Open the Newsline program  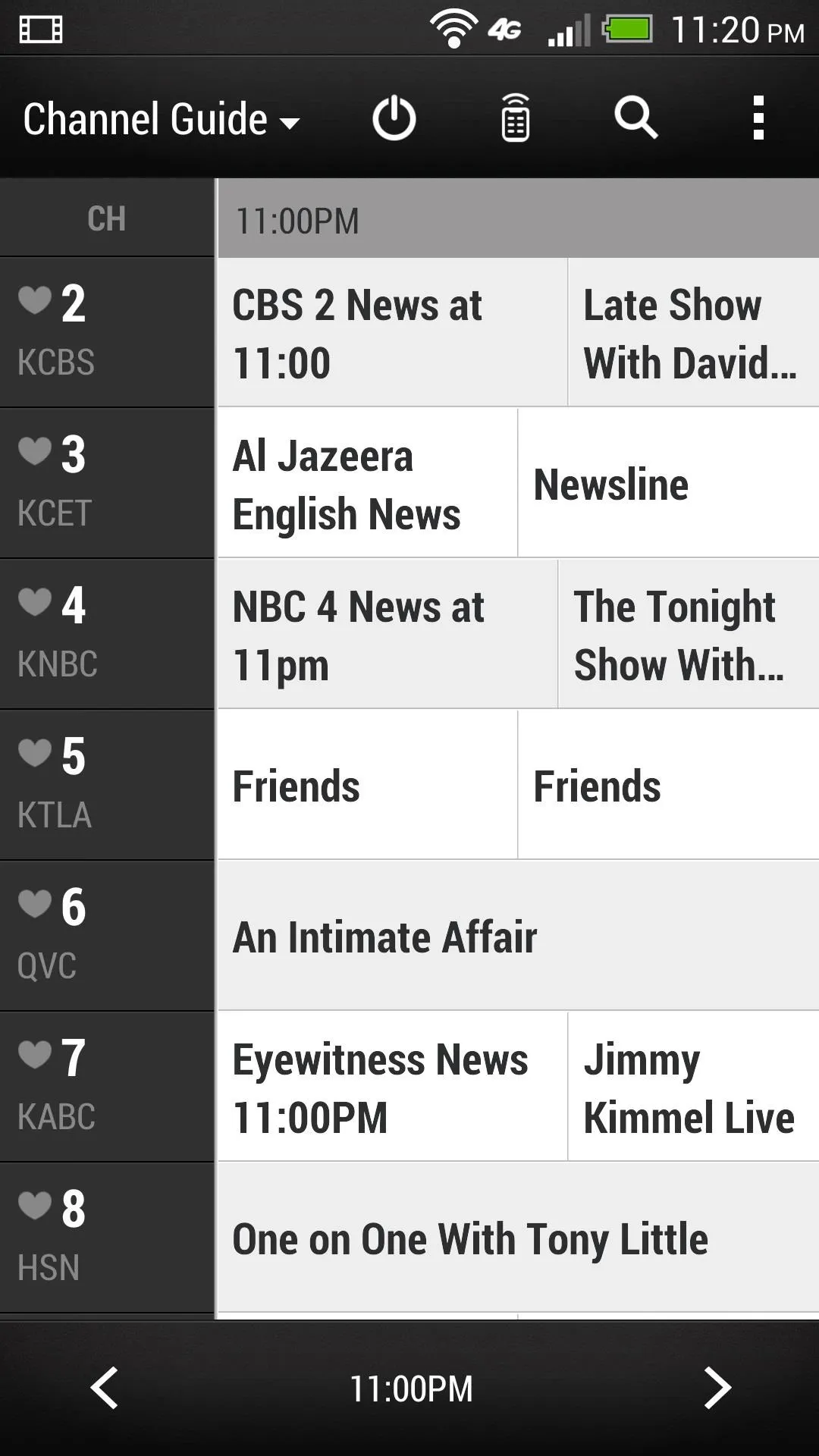click(669, 483)
